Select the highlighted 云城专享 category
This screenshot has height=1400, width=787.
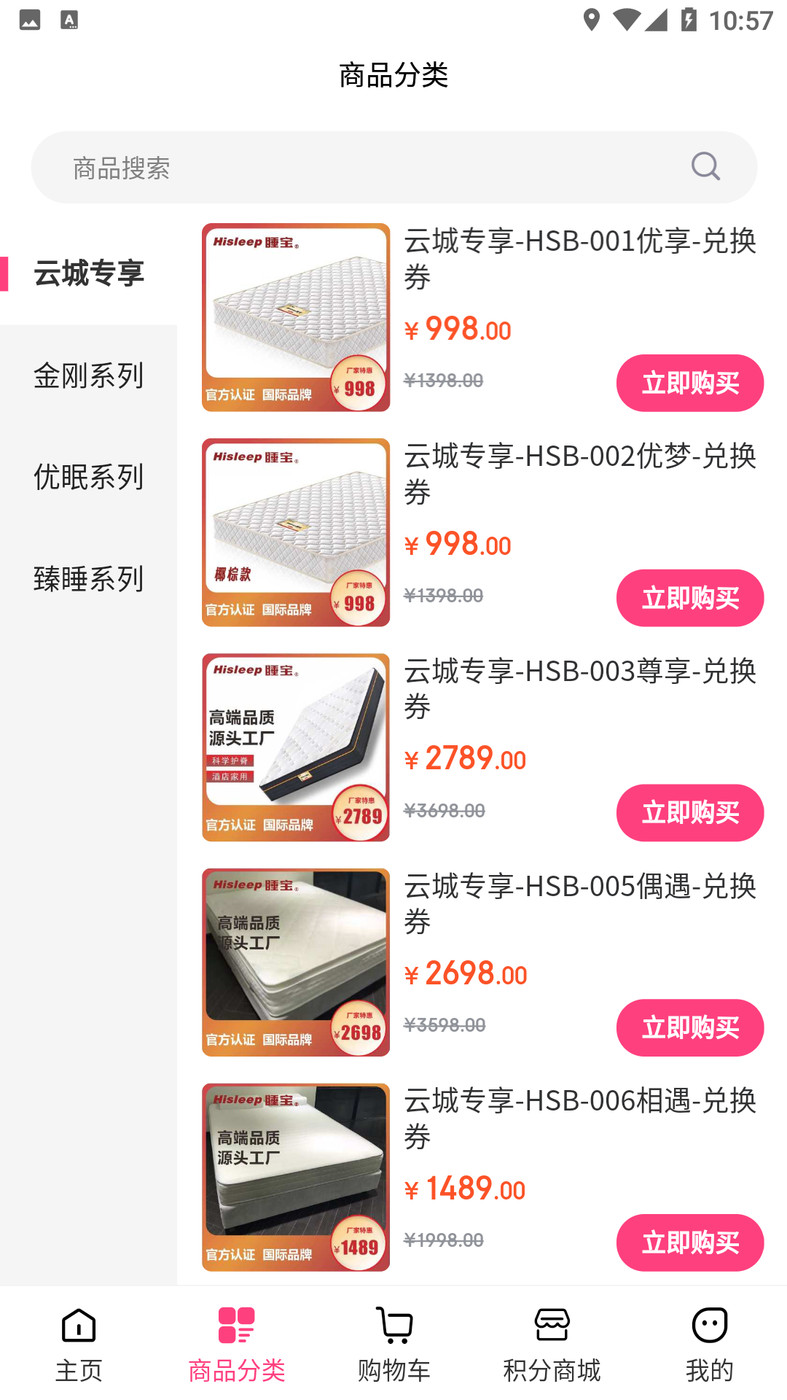click(x=89, y=271)
